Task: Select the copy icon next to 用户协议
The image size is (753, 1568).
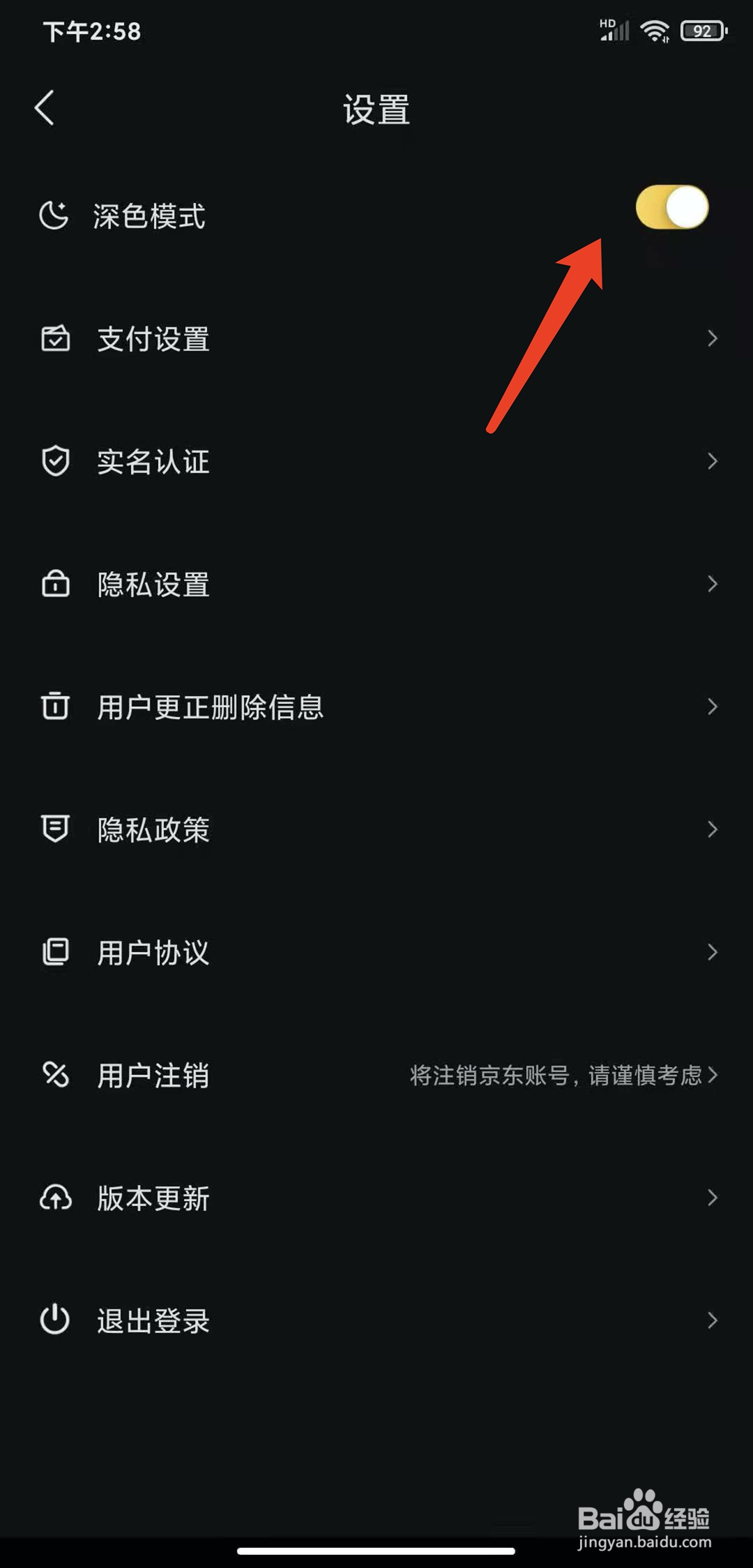Action: pyautogui.click(x=54, y=952)
